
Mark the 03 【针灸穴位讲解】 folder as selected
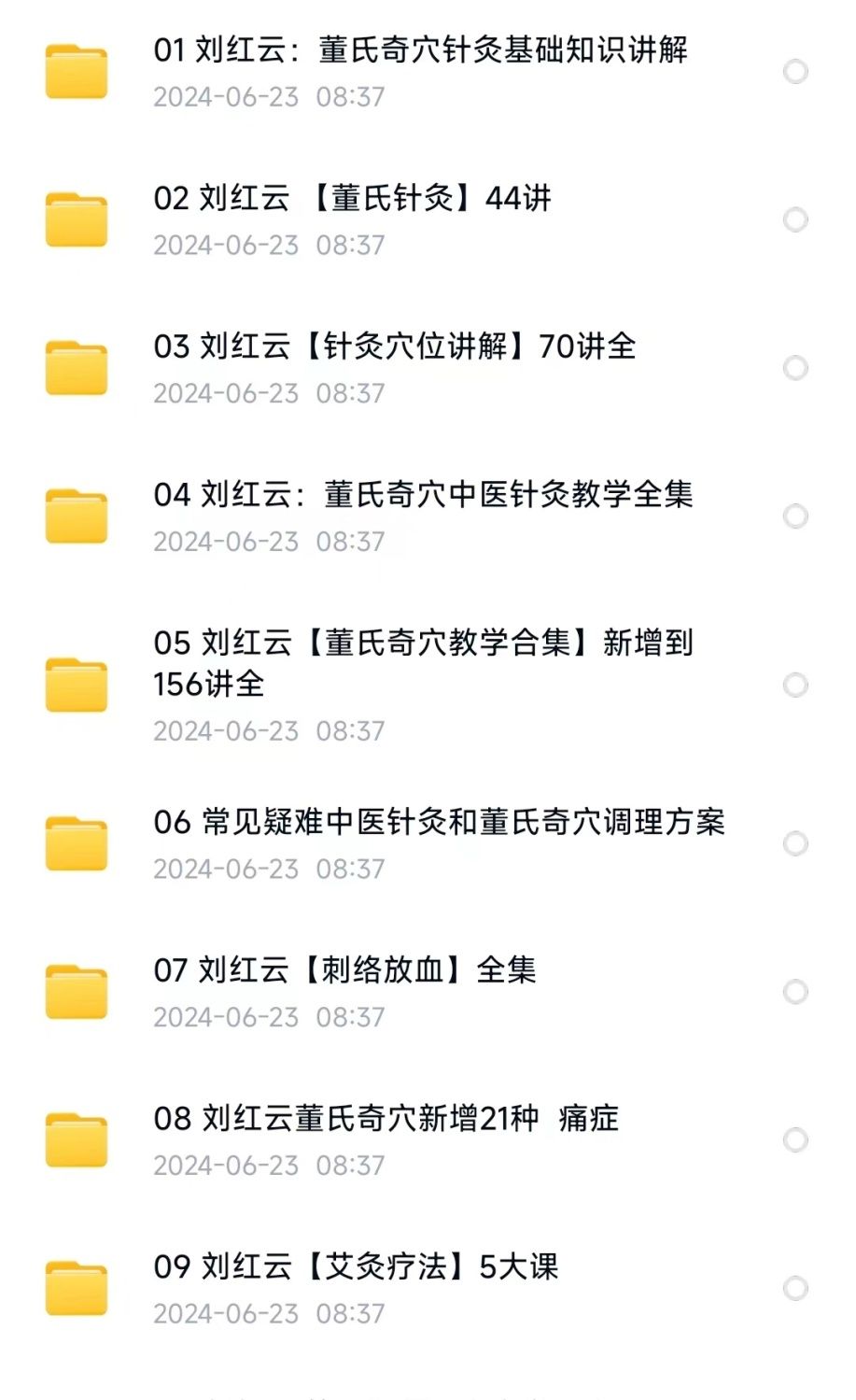[x=795, y=368]
